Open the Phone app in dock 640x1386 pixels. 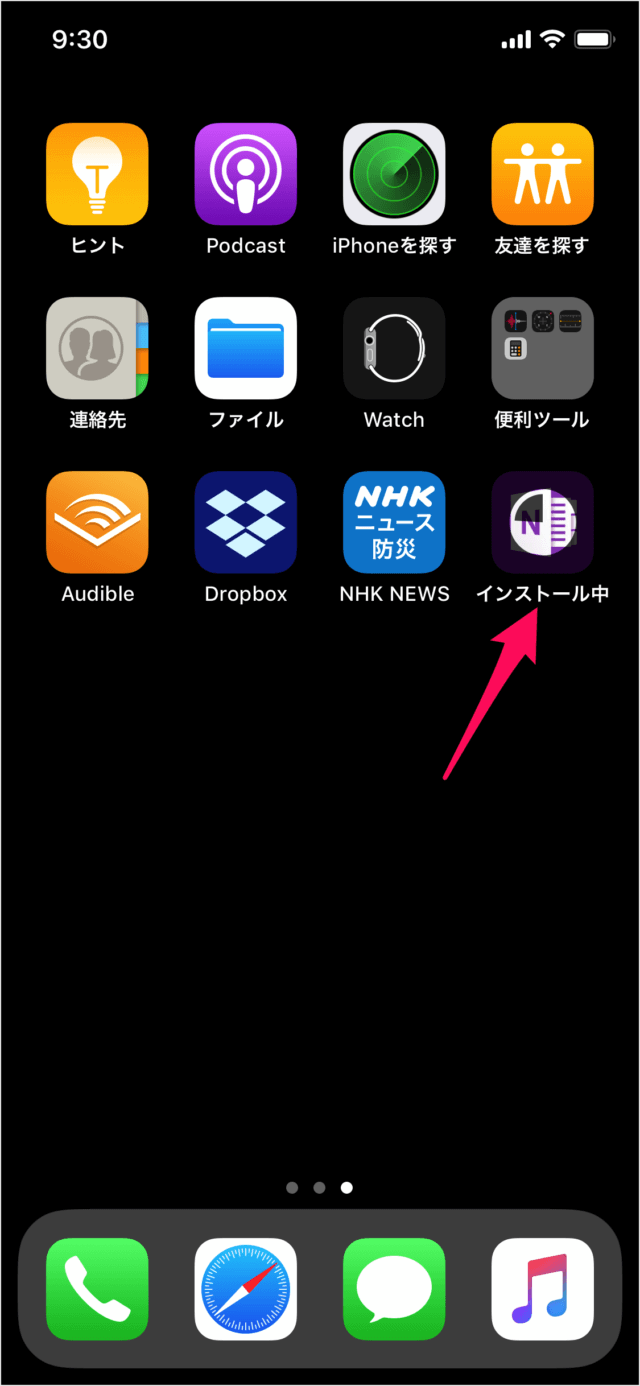coord(97,1289)
